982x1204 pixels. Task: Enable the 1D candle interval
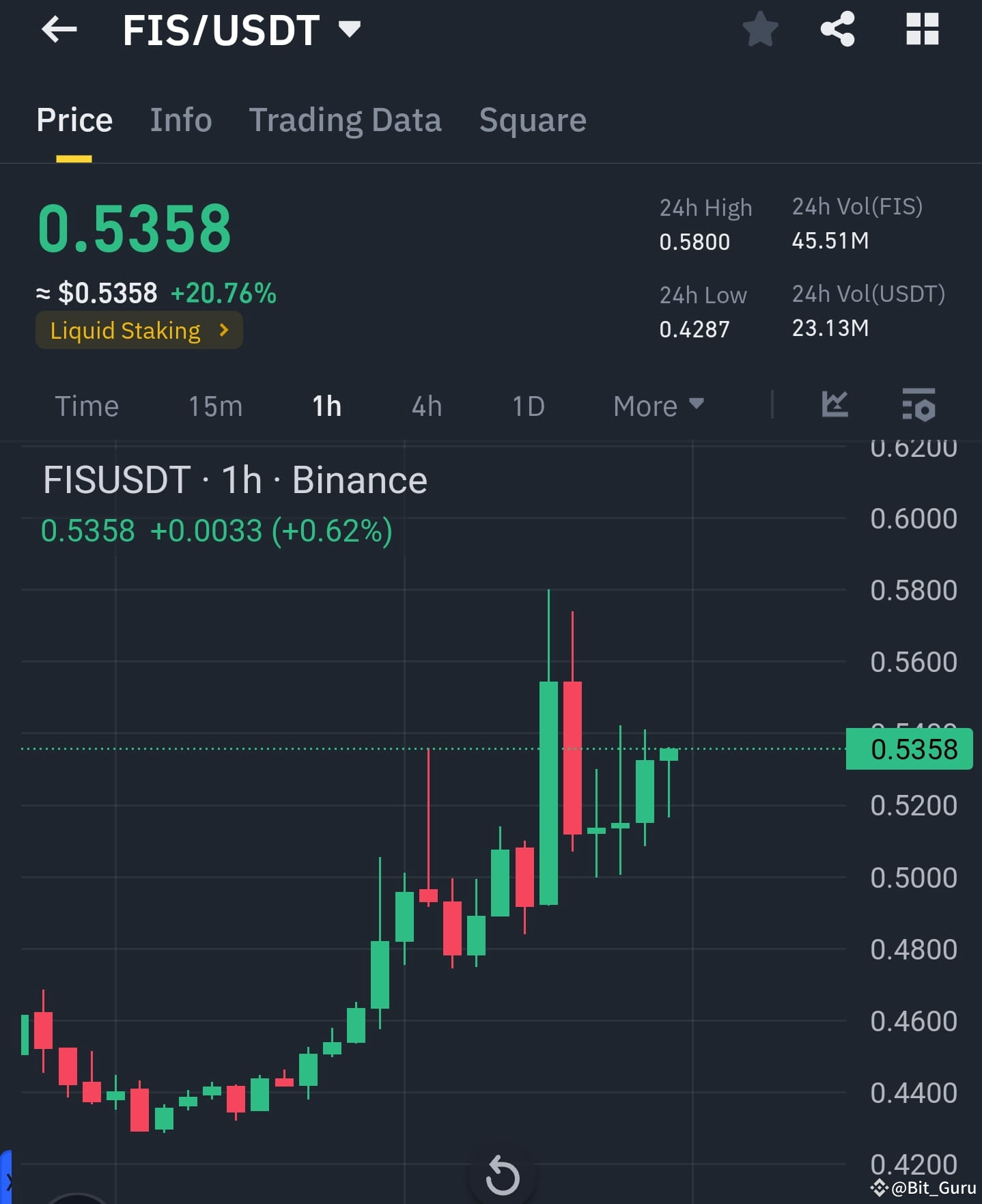point(527,405)
